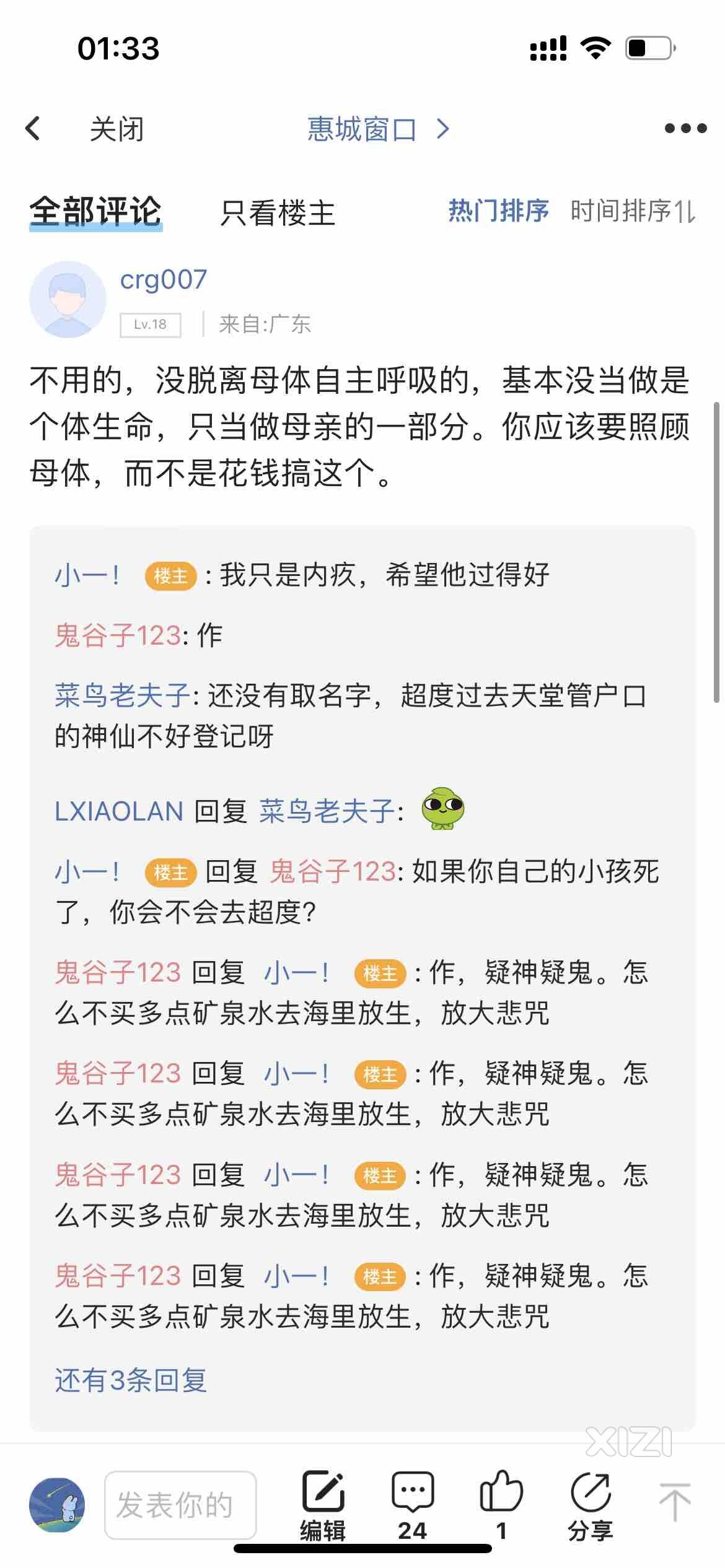This screenshot has height=1568, width=725.
Task: Tap the 编辑 edit button
Action: [x=323, y=1505]
